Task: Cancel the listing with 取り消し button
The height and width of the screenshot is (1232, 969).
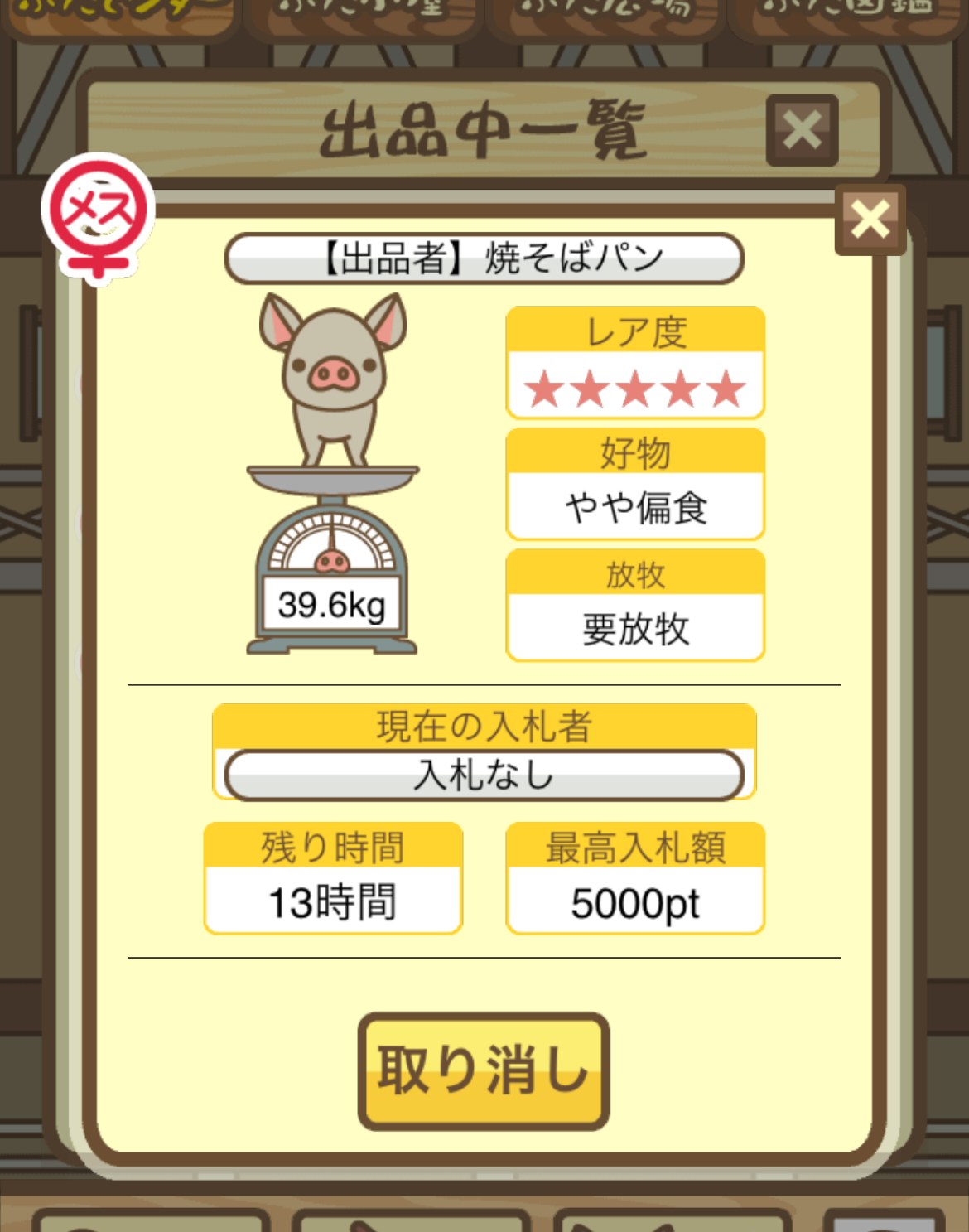Action: point(484,1070)
